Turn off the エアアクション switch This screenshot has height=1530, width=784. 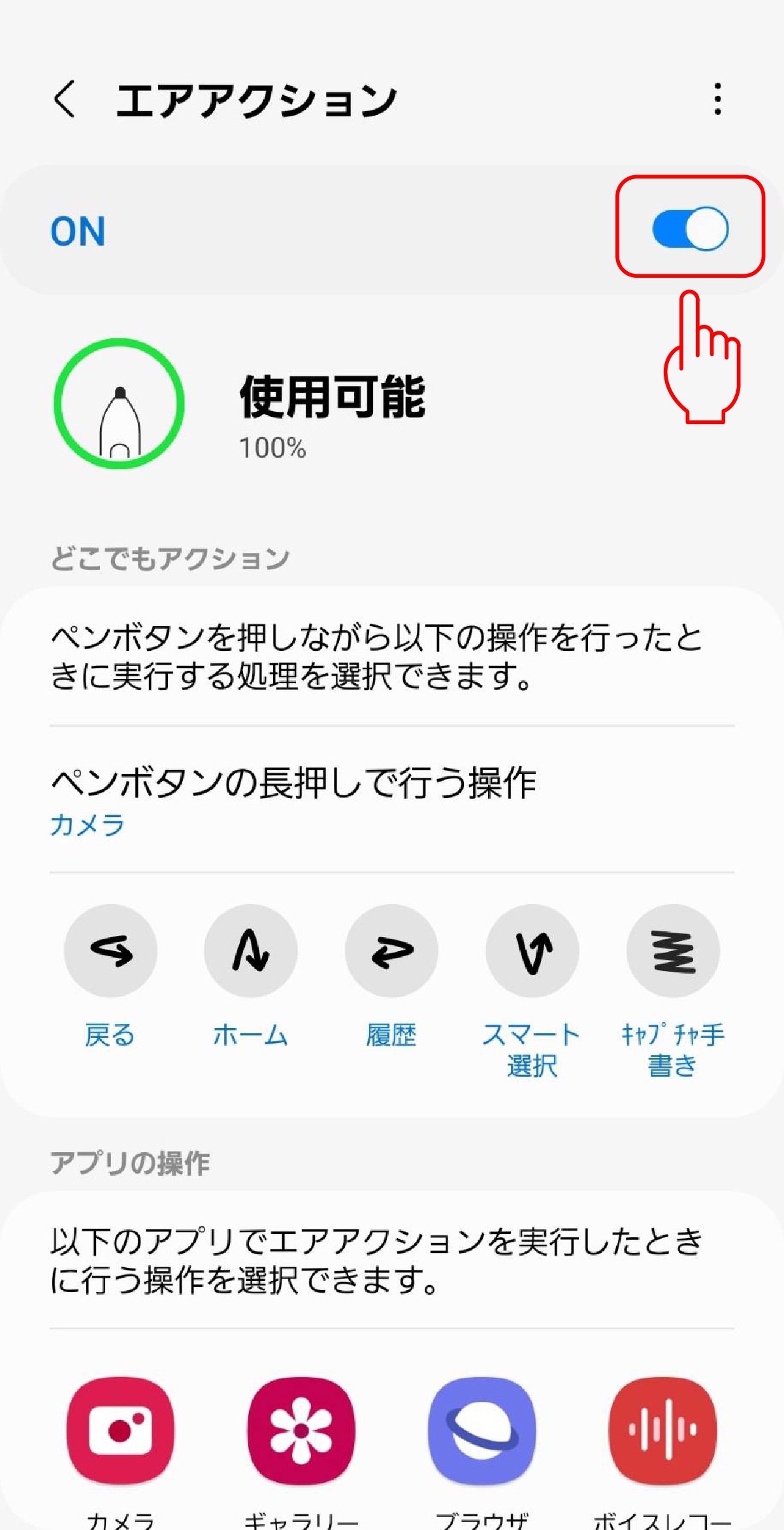(x=690, y=229)
